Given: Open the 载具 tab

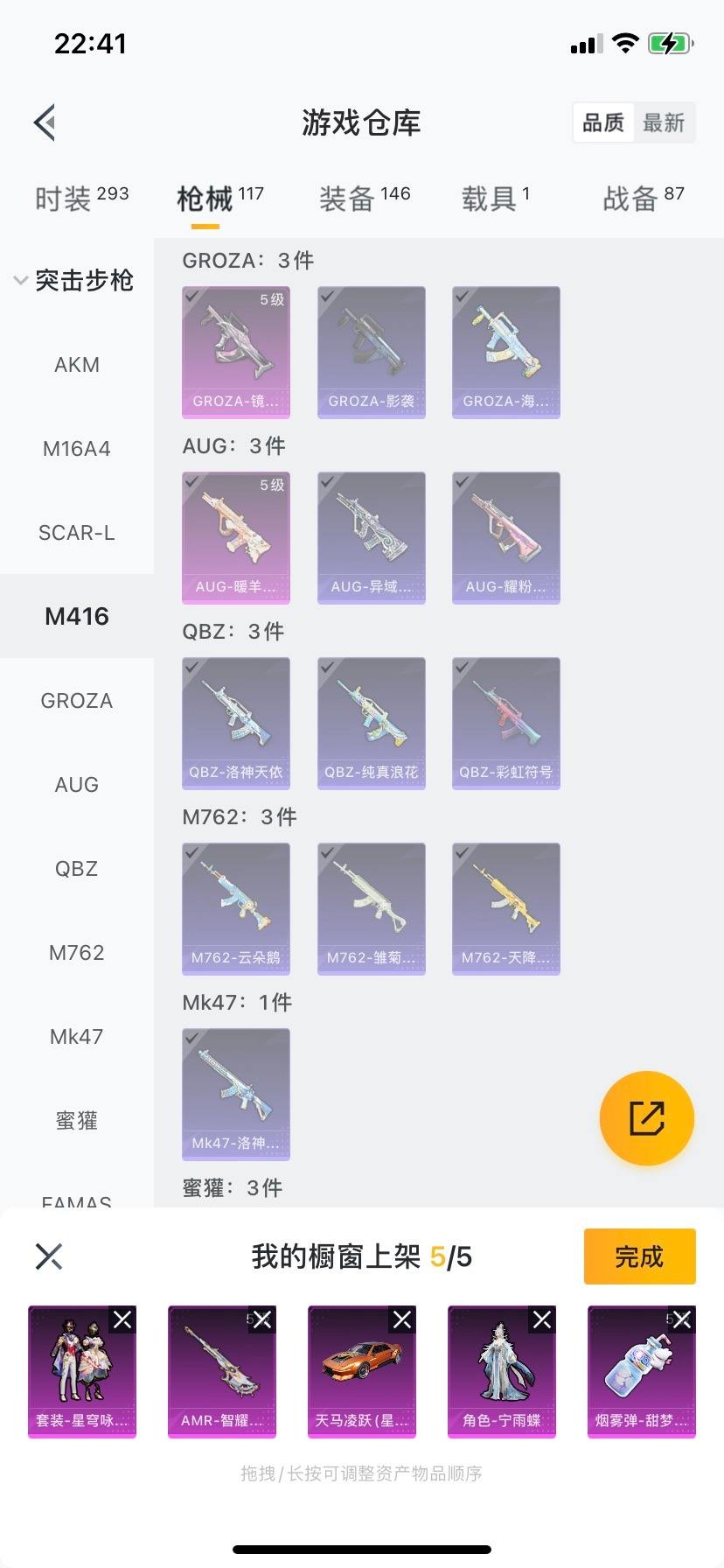Looking at the screenshot, I should pos(495,199).
